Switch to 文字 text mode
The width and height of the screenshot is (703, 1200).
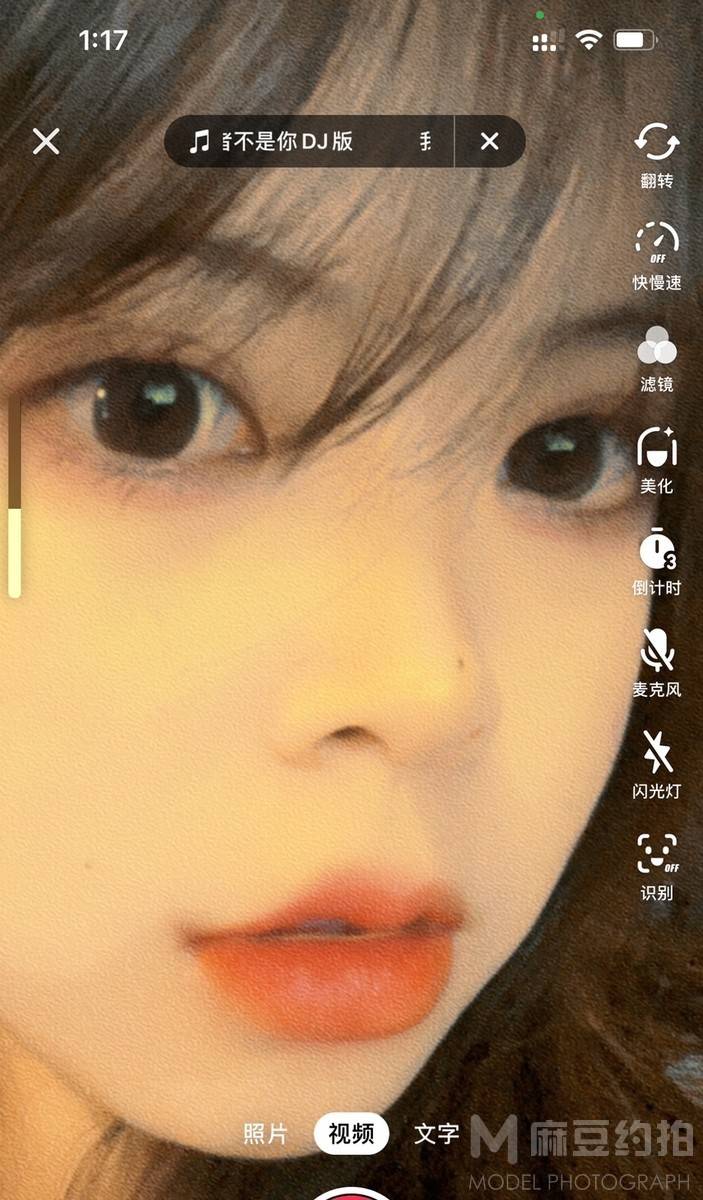(x=436, y=1134)
